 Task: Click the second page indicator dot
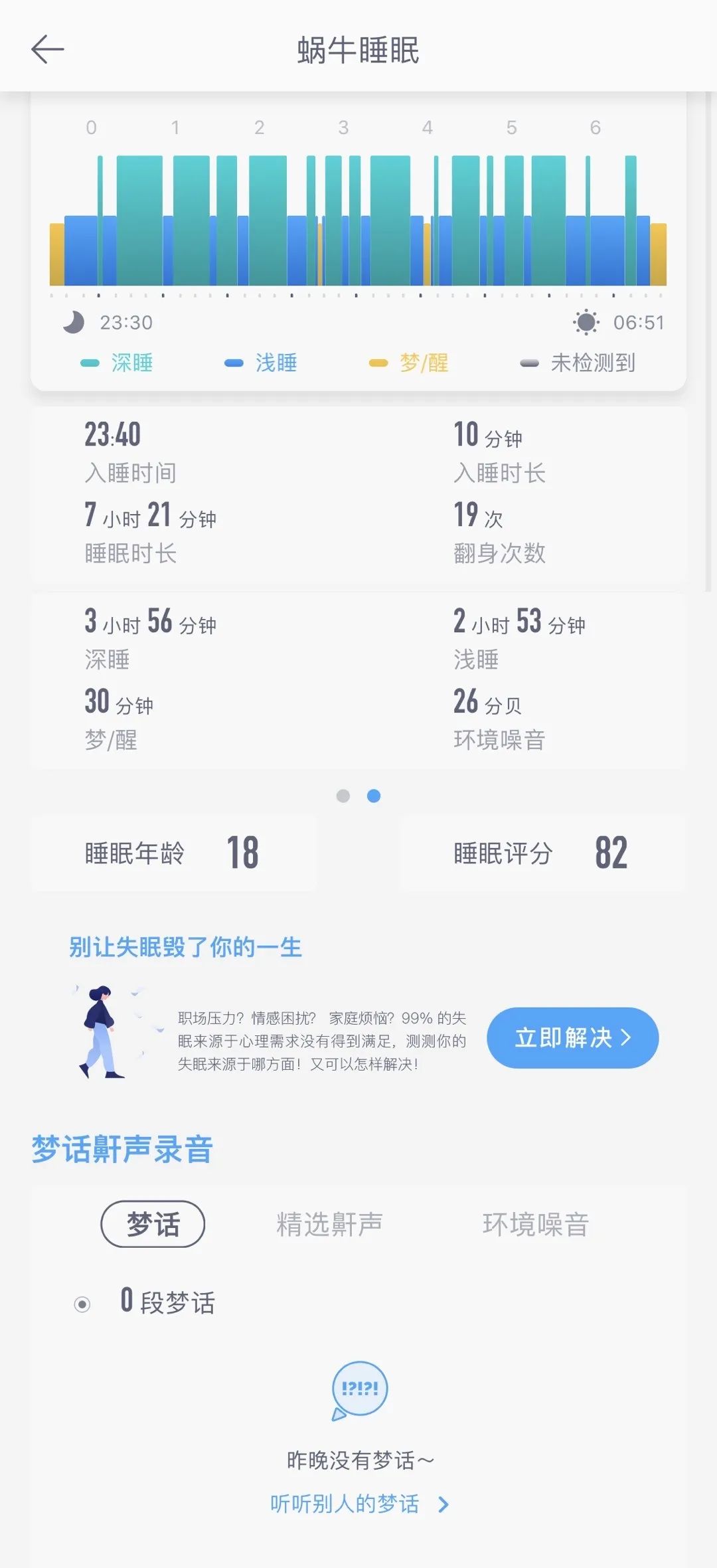(x=374, y=796)
